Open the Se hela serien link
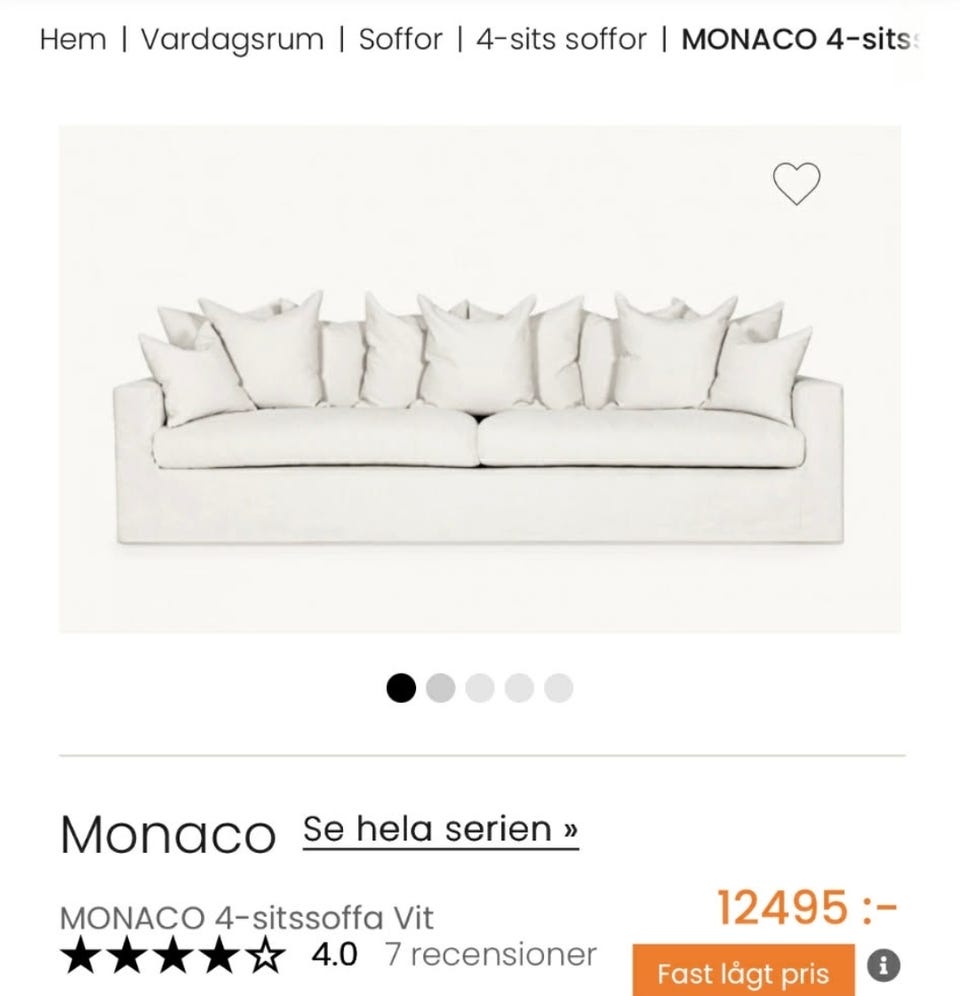Image resolution: width=960 pixels, height=996 pixels. click(440, 829)
